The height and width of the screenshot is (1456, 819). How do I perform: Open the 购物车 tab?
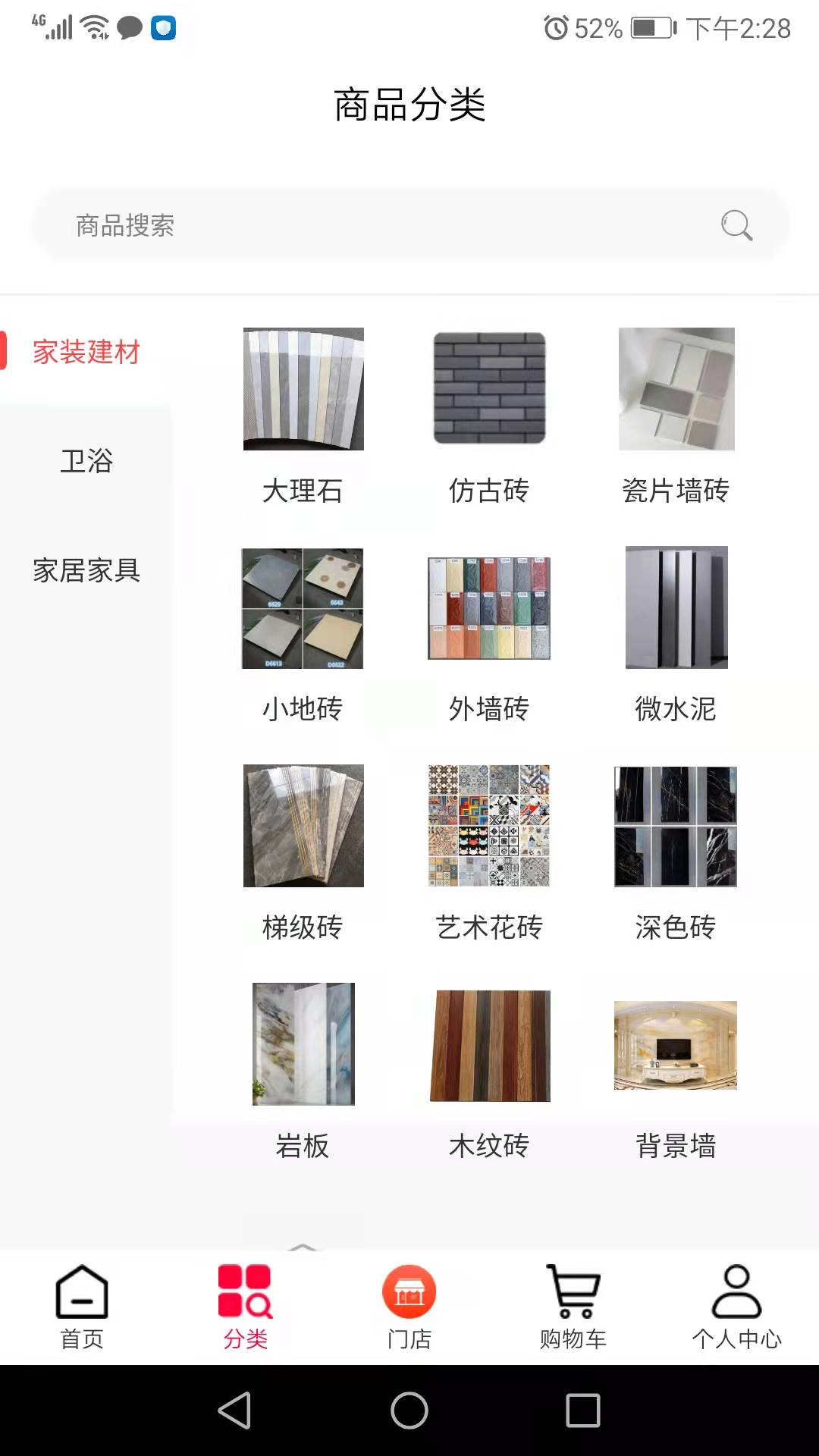(573, 1306)
